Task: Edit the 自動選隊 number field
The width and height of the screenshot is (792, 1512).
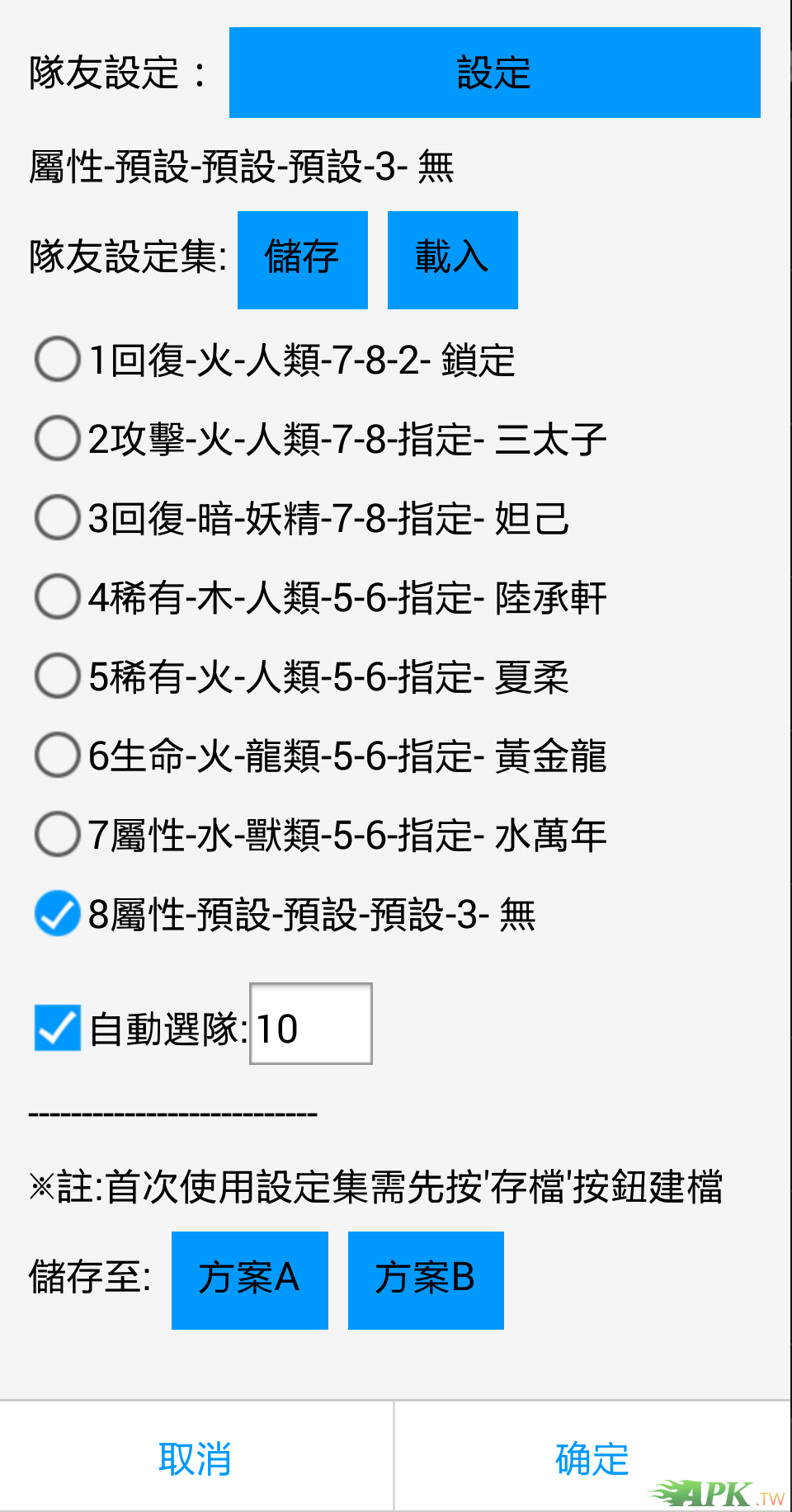Action: point(310,1024)
